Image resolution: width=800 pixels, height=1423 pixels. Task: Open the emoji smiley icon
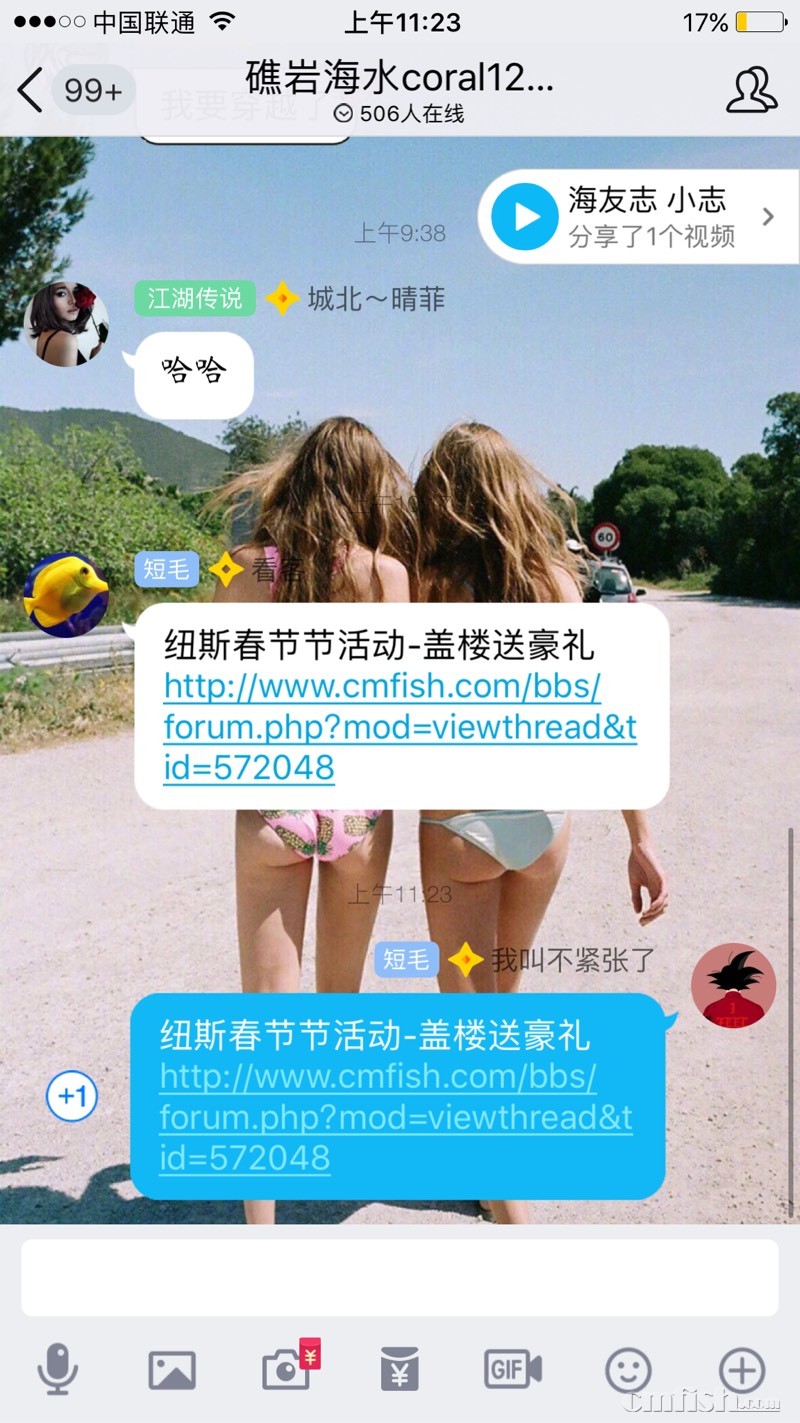[x=626, y=1371]
